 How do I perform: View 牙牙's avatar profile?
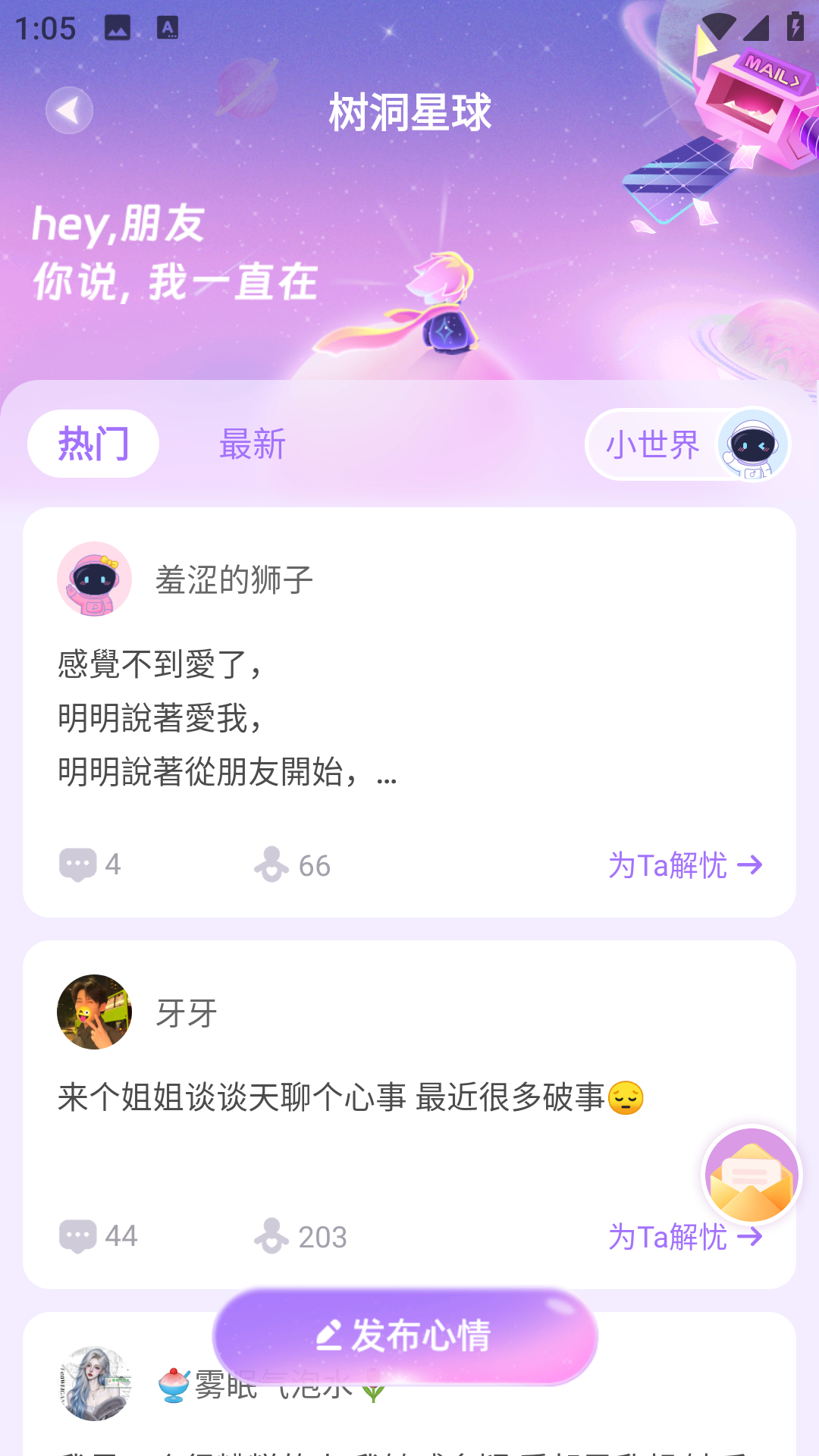coord(94,1012)
